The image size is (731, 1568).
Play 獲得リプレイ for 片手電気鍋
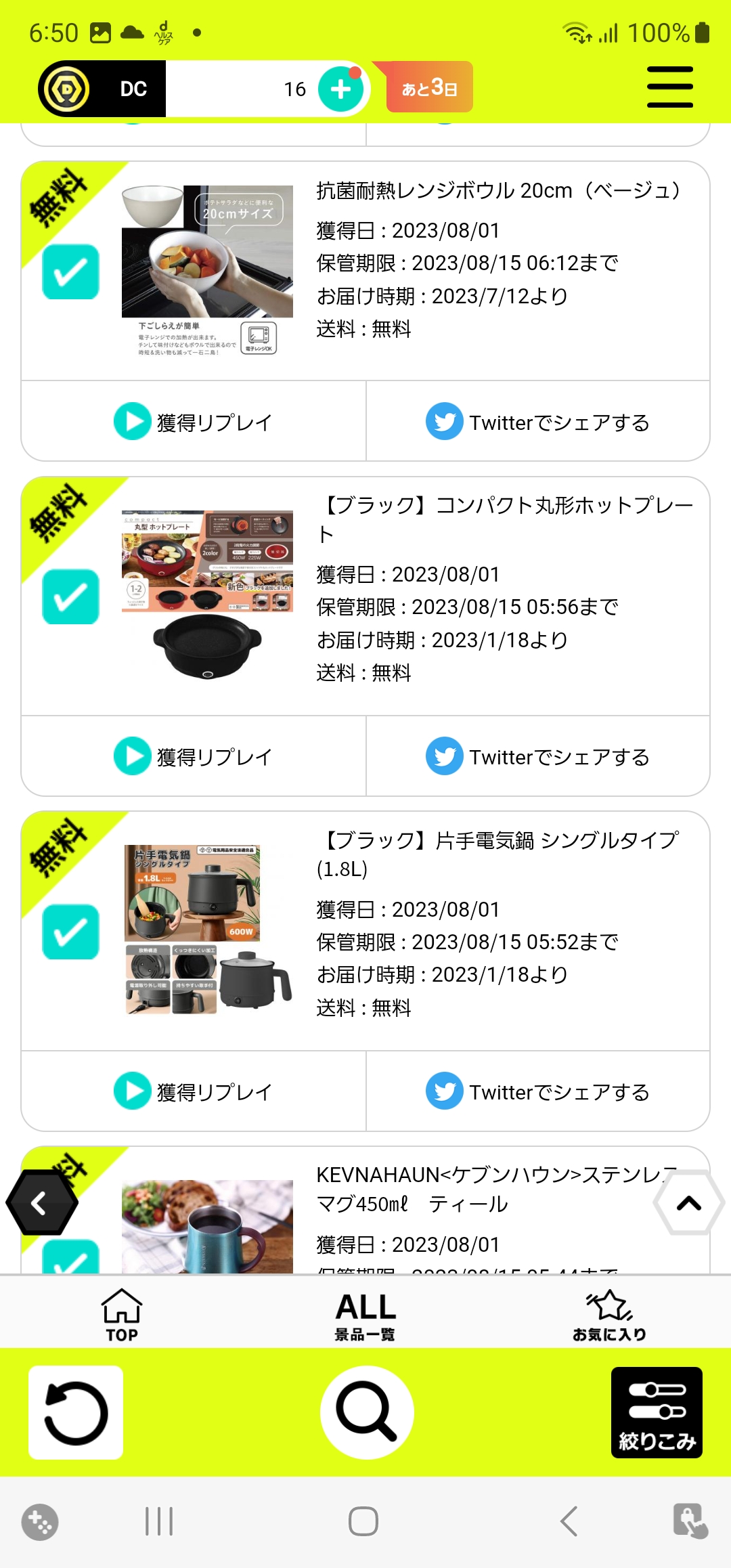click(194, 1091)
